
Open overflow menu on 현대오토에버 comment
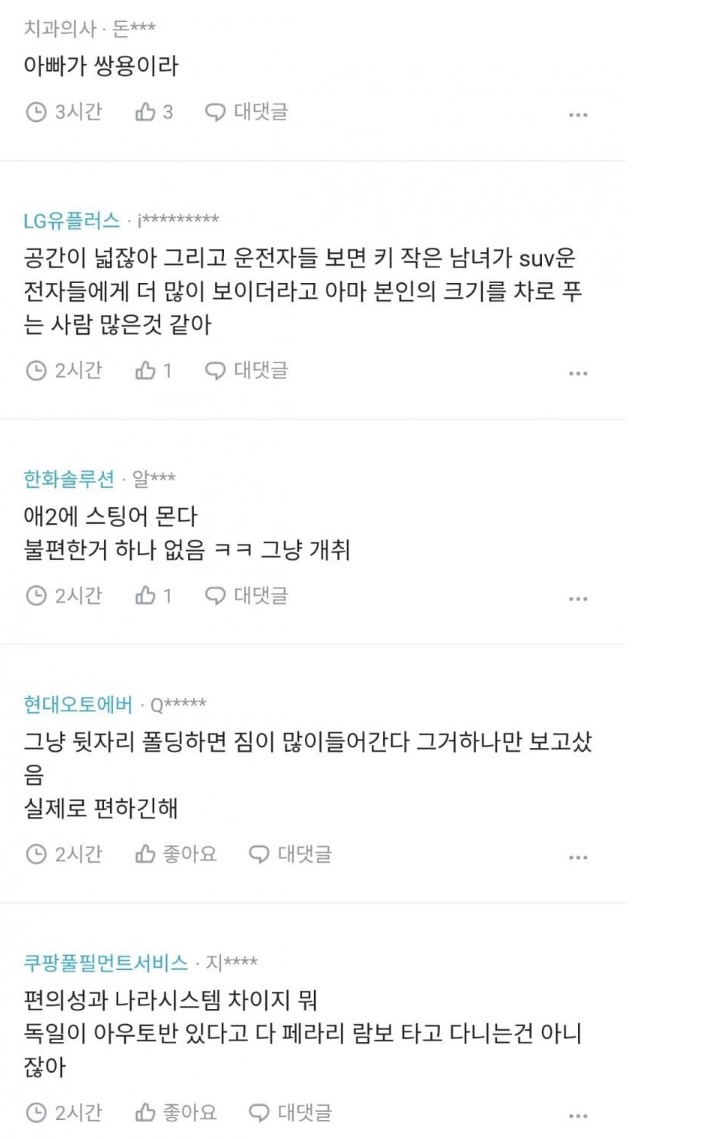click(x=578, y=858)
